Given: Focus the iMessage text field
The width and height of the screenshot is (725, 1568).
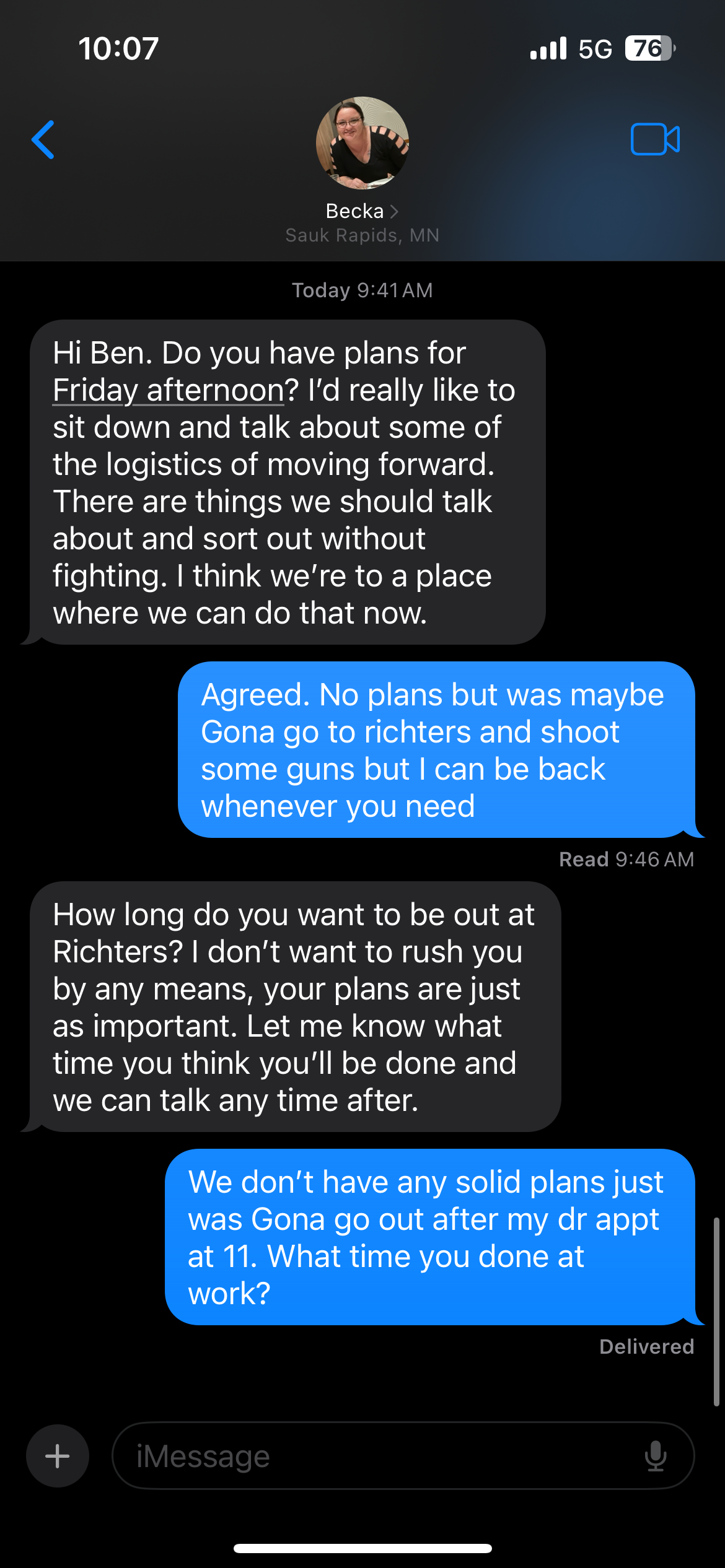Looking at the screenshot, I should click(372, 1456).
